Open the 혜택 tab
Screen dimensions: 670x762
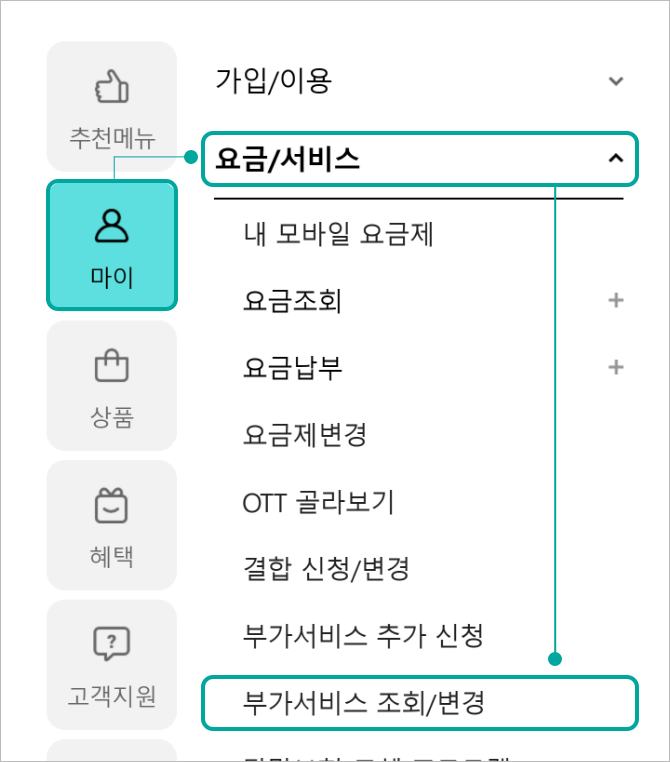(111, 525)
